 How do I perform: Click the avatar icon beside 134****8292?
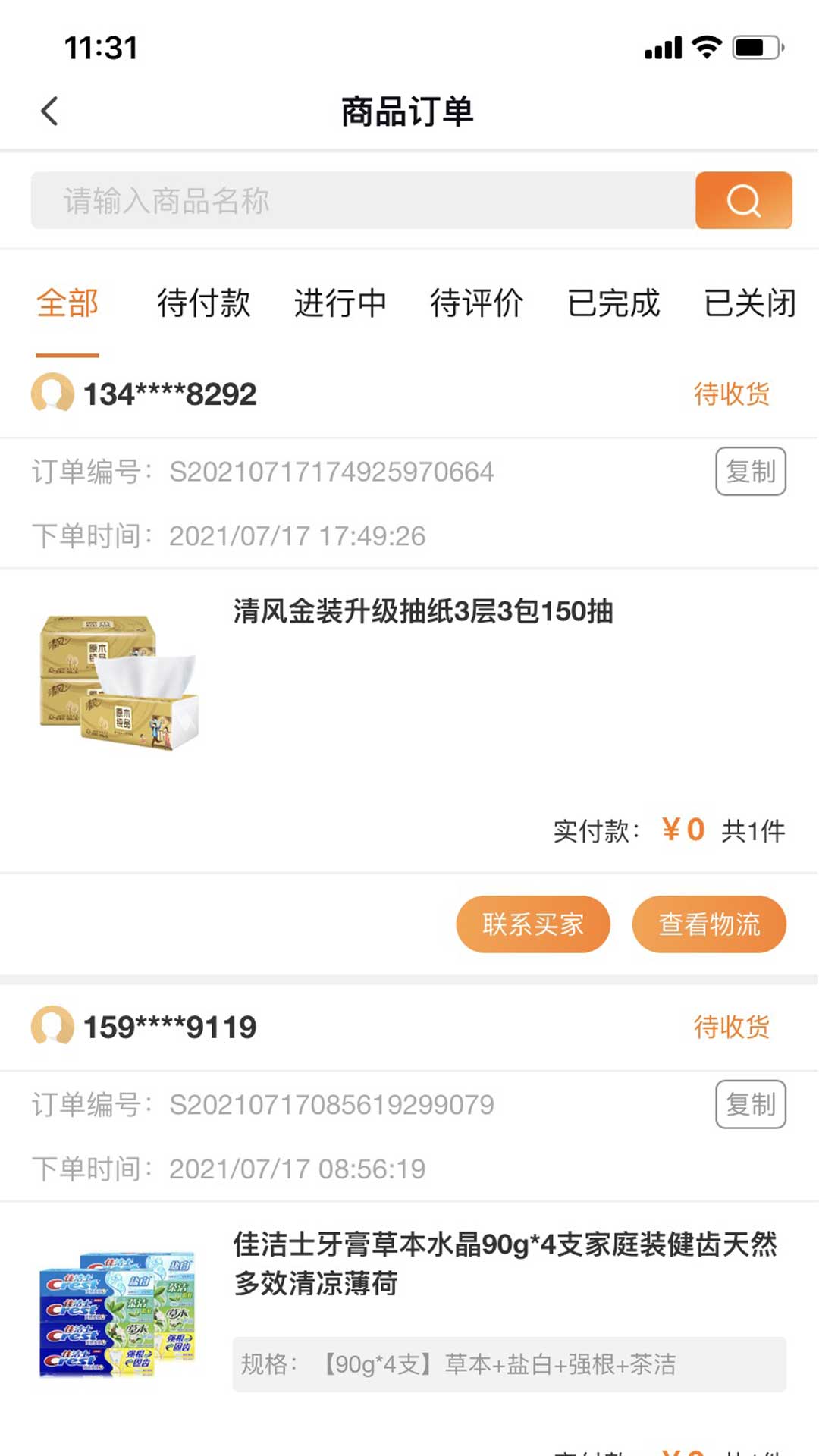tap(51, 394)
